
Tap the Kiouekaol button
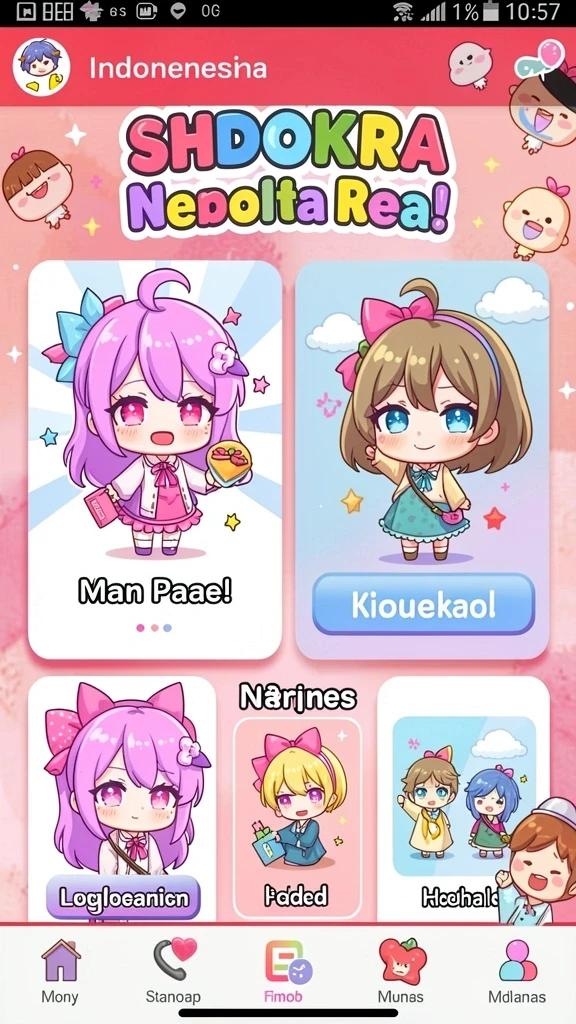point(424,605)
